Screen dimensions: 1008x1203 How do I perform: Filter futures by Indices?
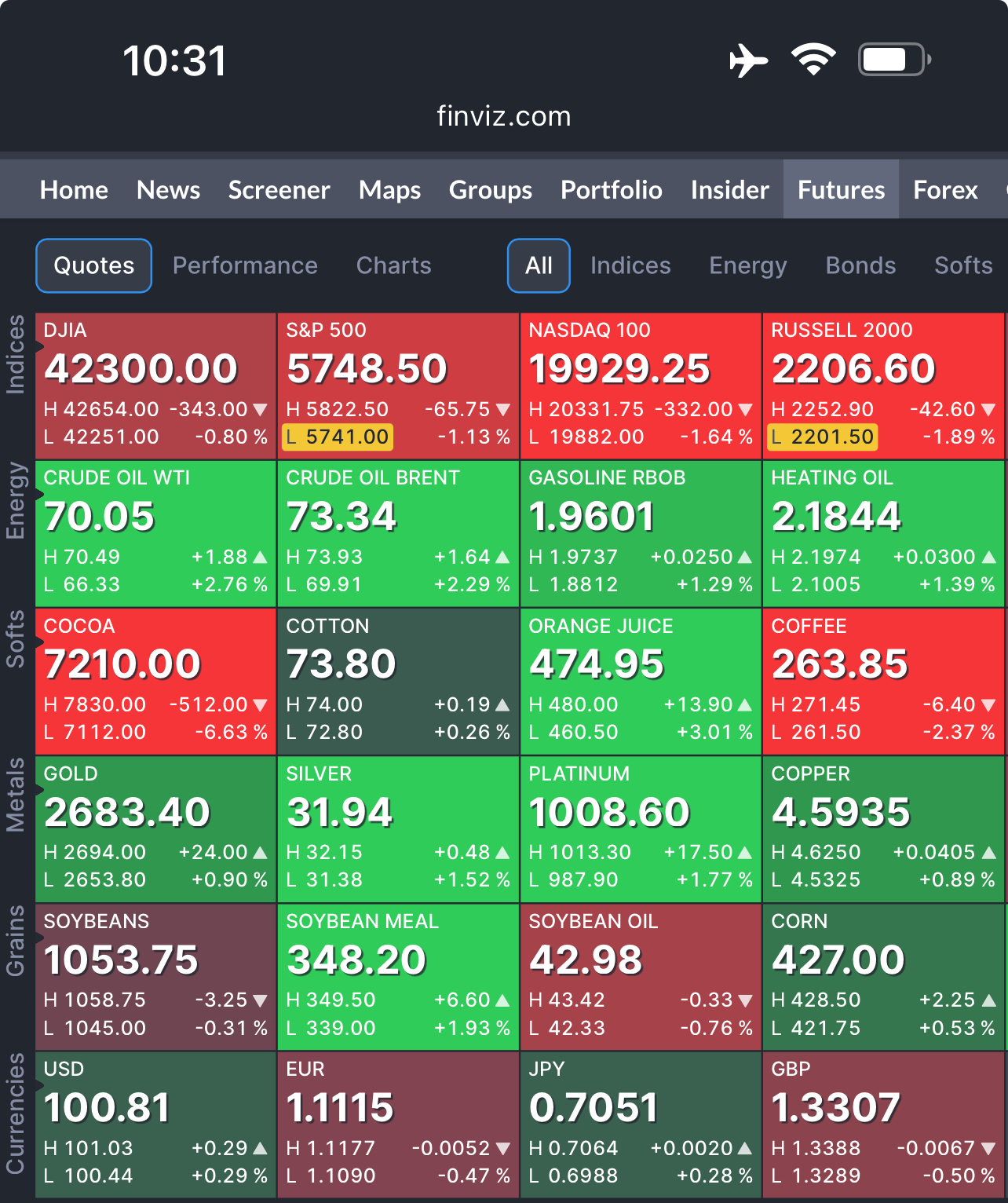click(630, 265)
